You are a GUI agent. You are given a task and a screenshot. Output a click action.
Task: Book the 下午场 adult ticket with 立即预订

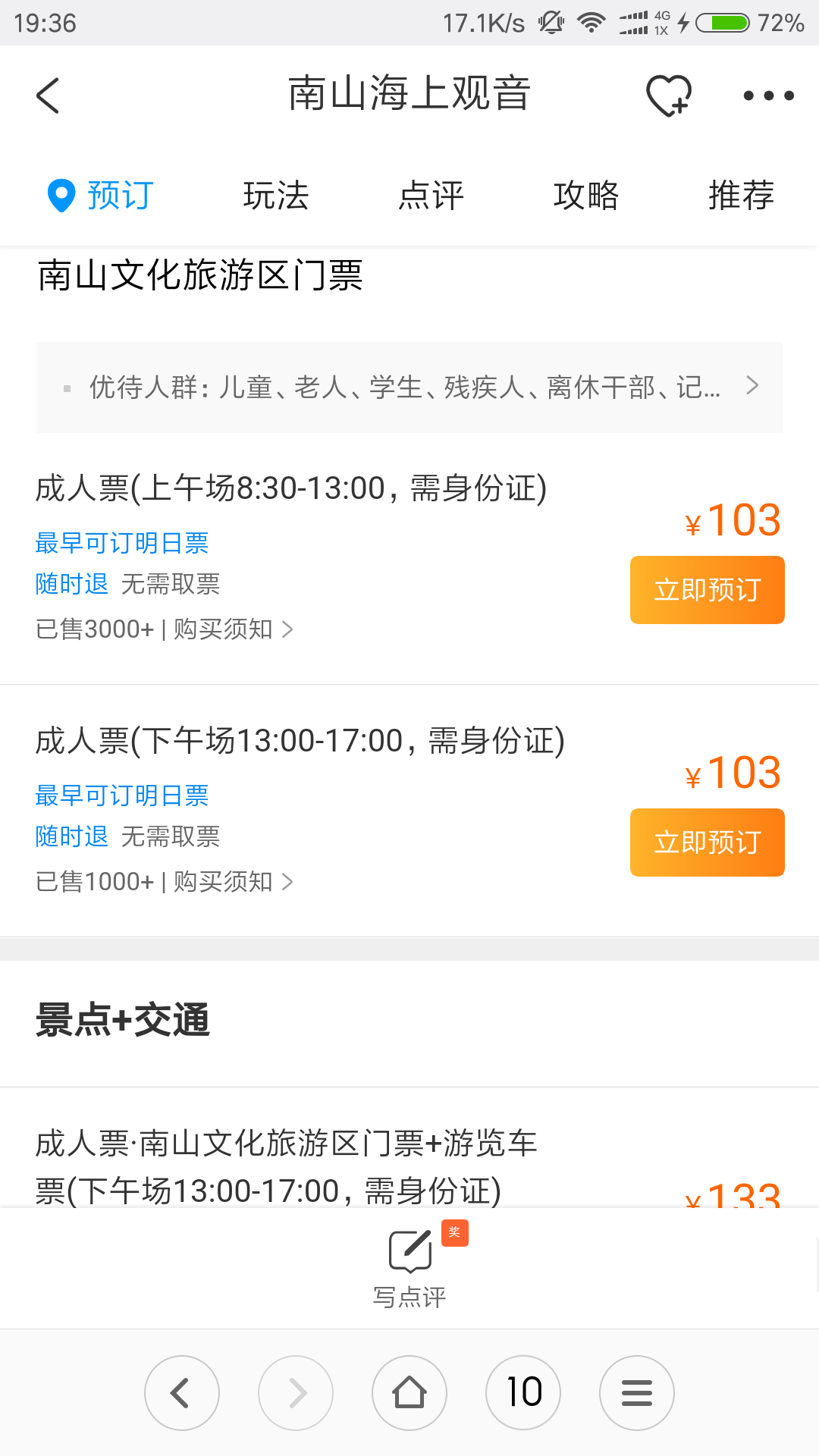[708, 843]
